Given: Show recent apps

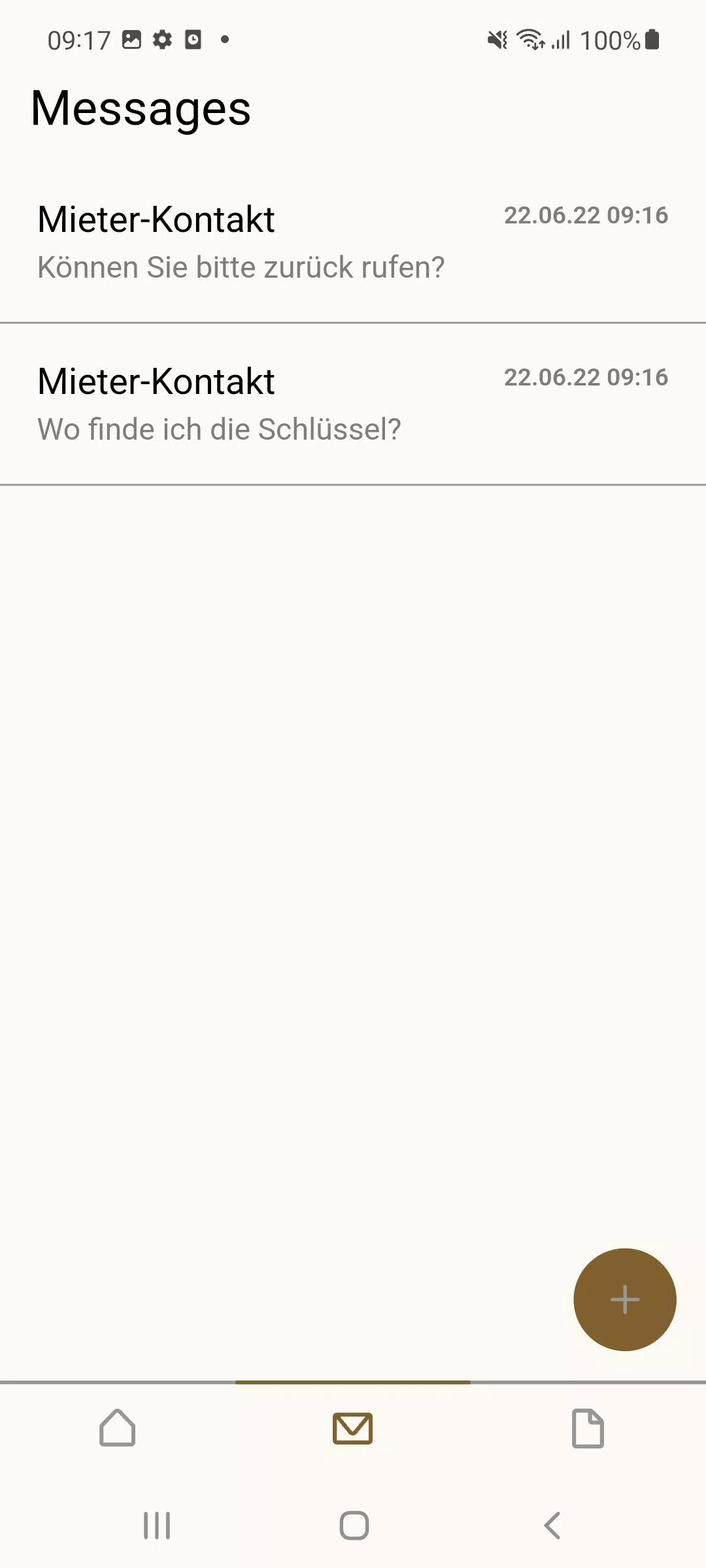Looking at the screenshot, I should [x=157, y=1526].
